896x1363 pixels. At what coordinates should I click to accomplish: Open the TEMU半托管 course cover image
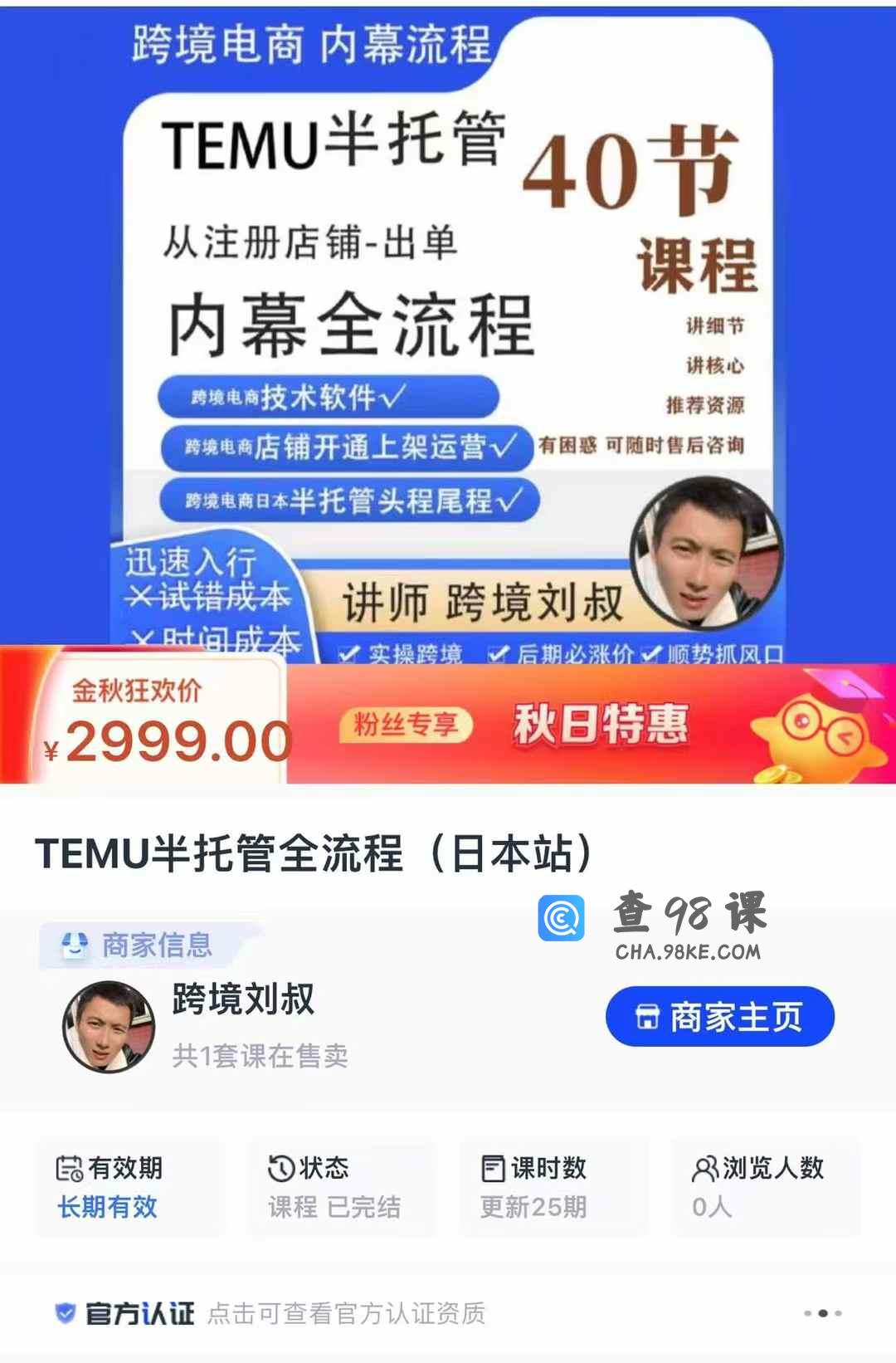point(448,332)
